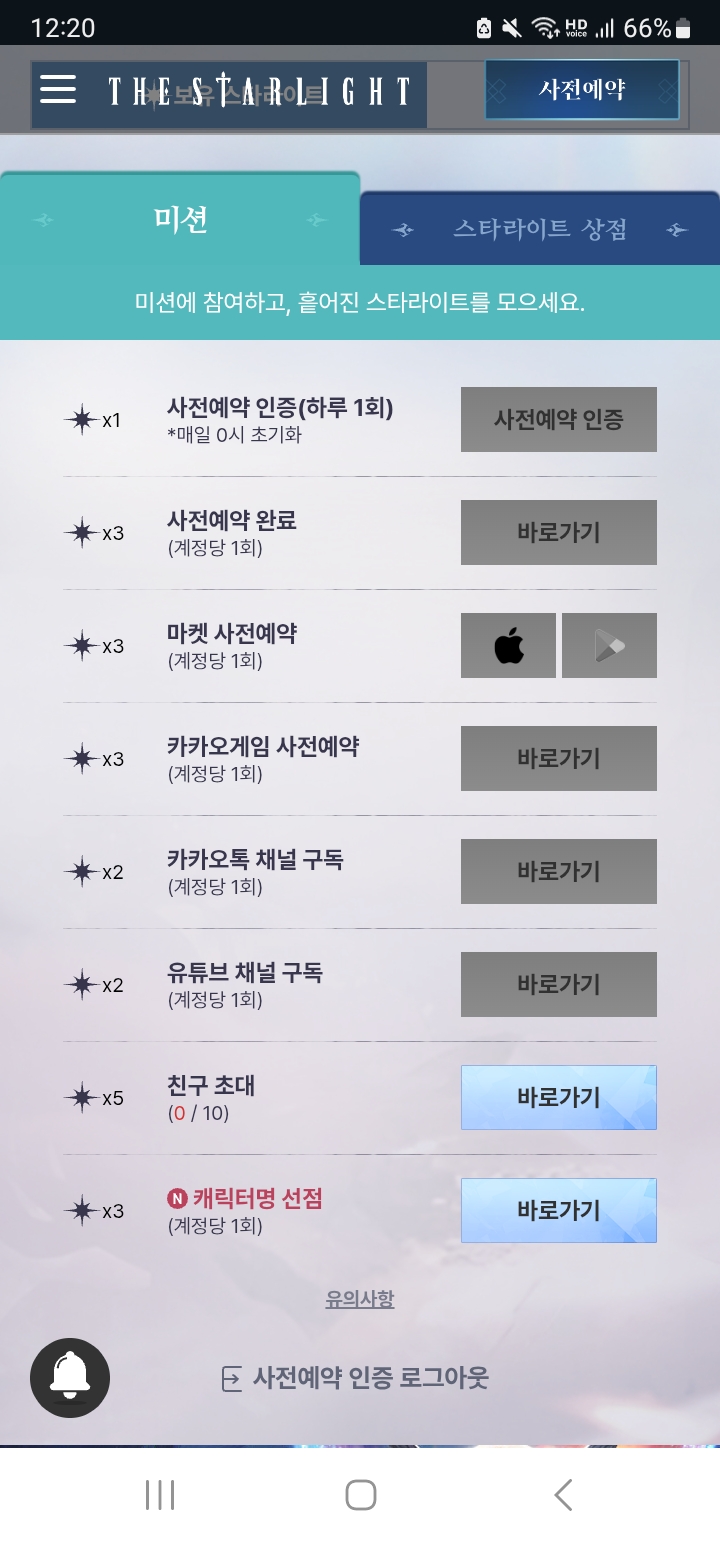720x1544 pixels.
Task: Open the notification bell button
Action: 70,1378
